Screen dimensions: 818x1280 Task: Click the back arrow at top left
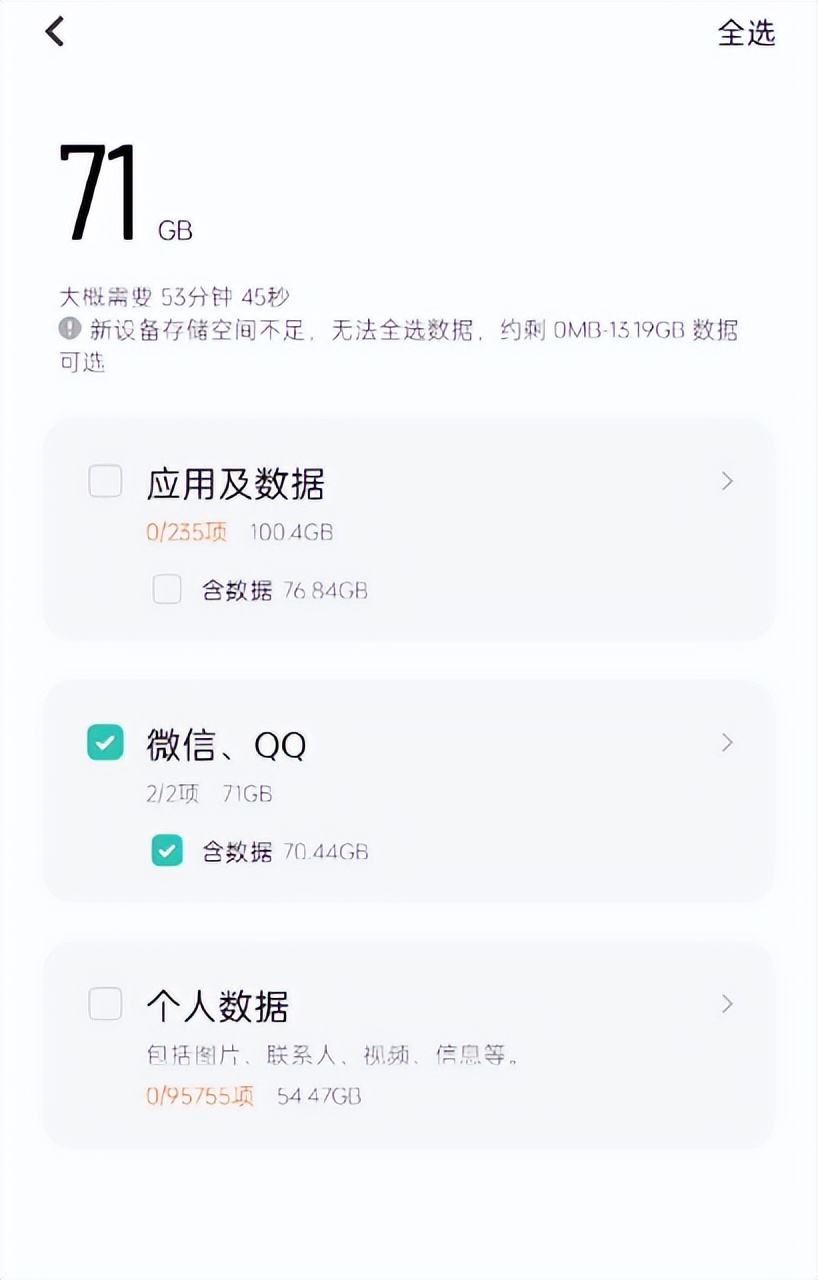click(52, 32)
